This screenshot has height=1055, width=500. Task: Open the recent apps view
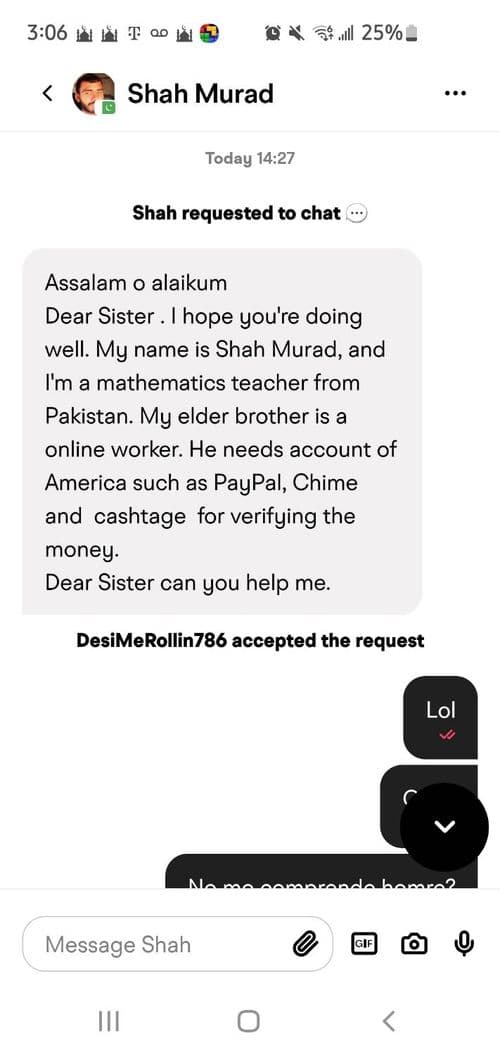pos(108,1021)
